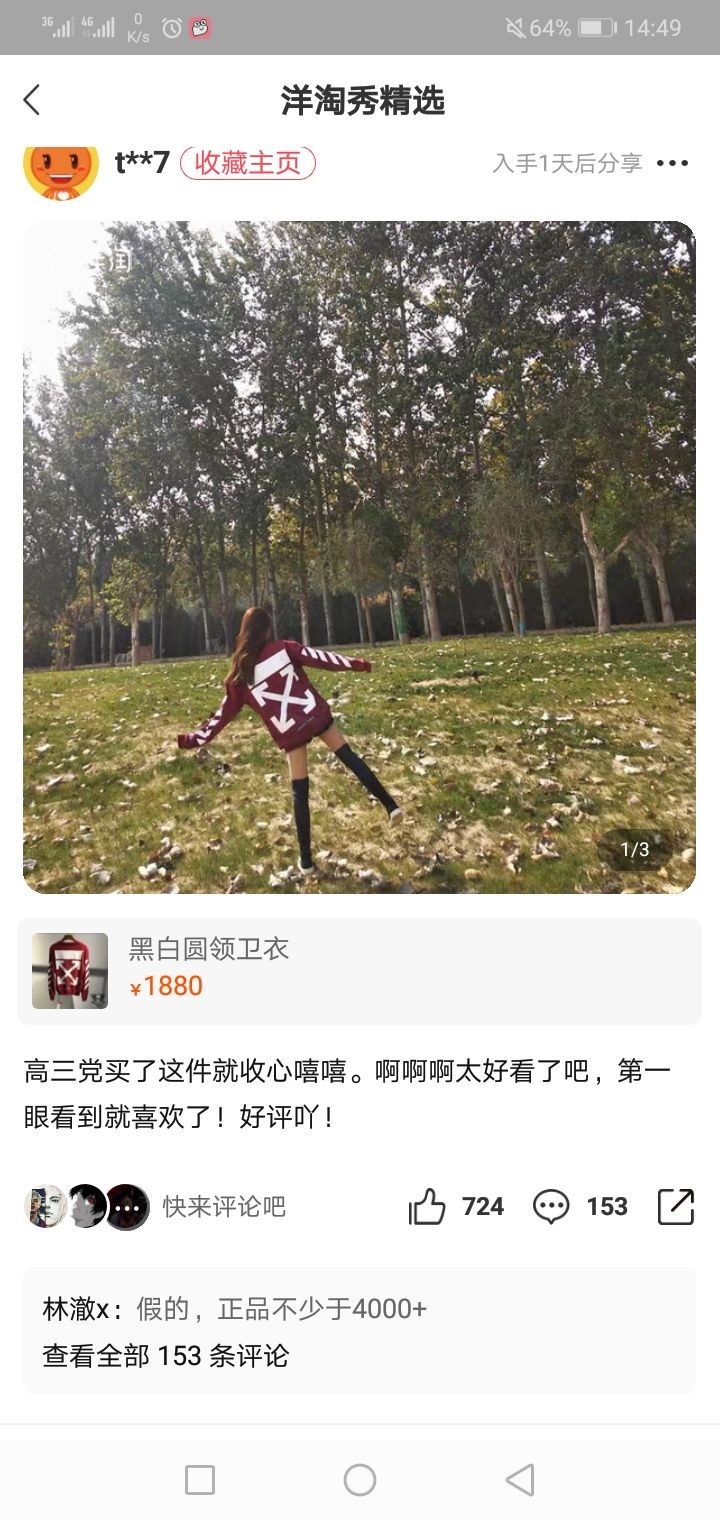Open the comments via the speech bubble icon
The width and height of the screenshot is (720, 1520).
tap(551, 1207)
